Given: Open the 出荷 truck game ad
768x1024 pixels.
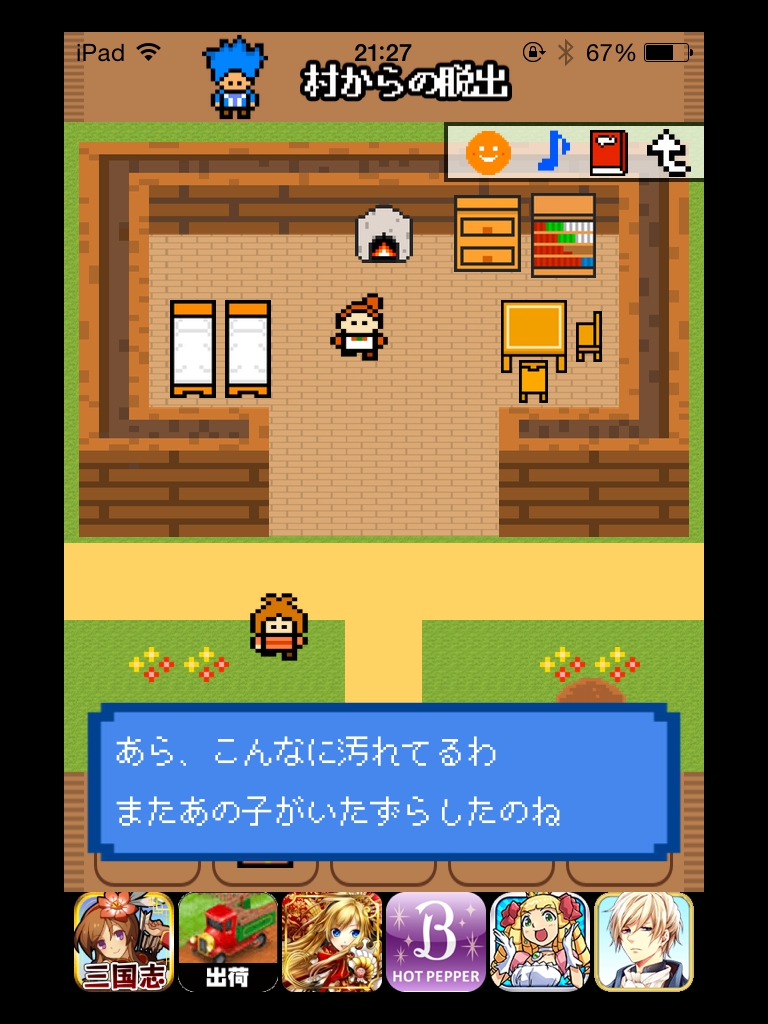Looking at the screenshot, I should [228, 941].
